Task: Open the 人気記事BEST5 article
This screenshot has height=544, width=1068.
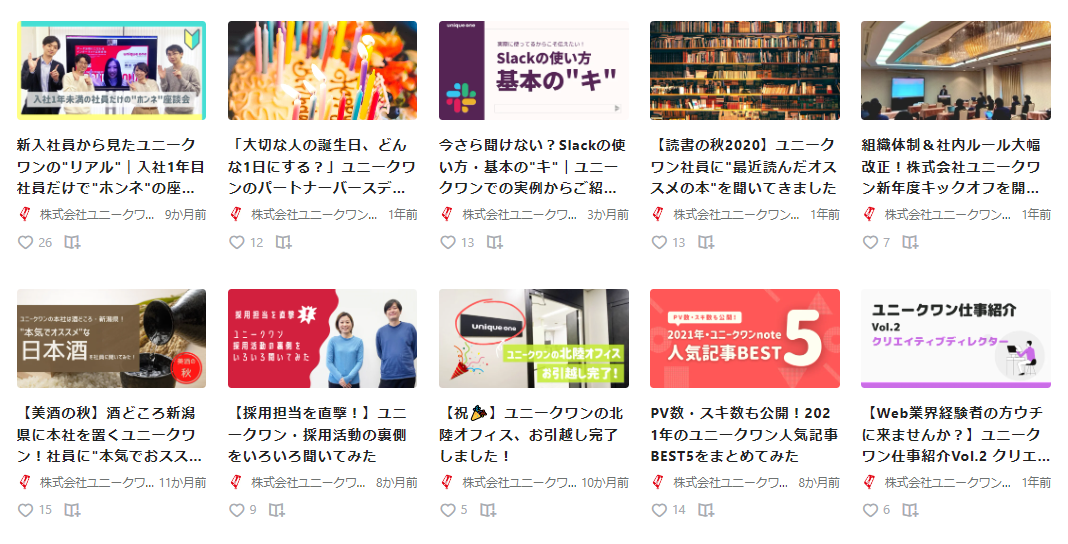Action: click(744, 434)
